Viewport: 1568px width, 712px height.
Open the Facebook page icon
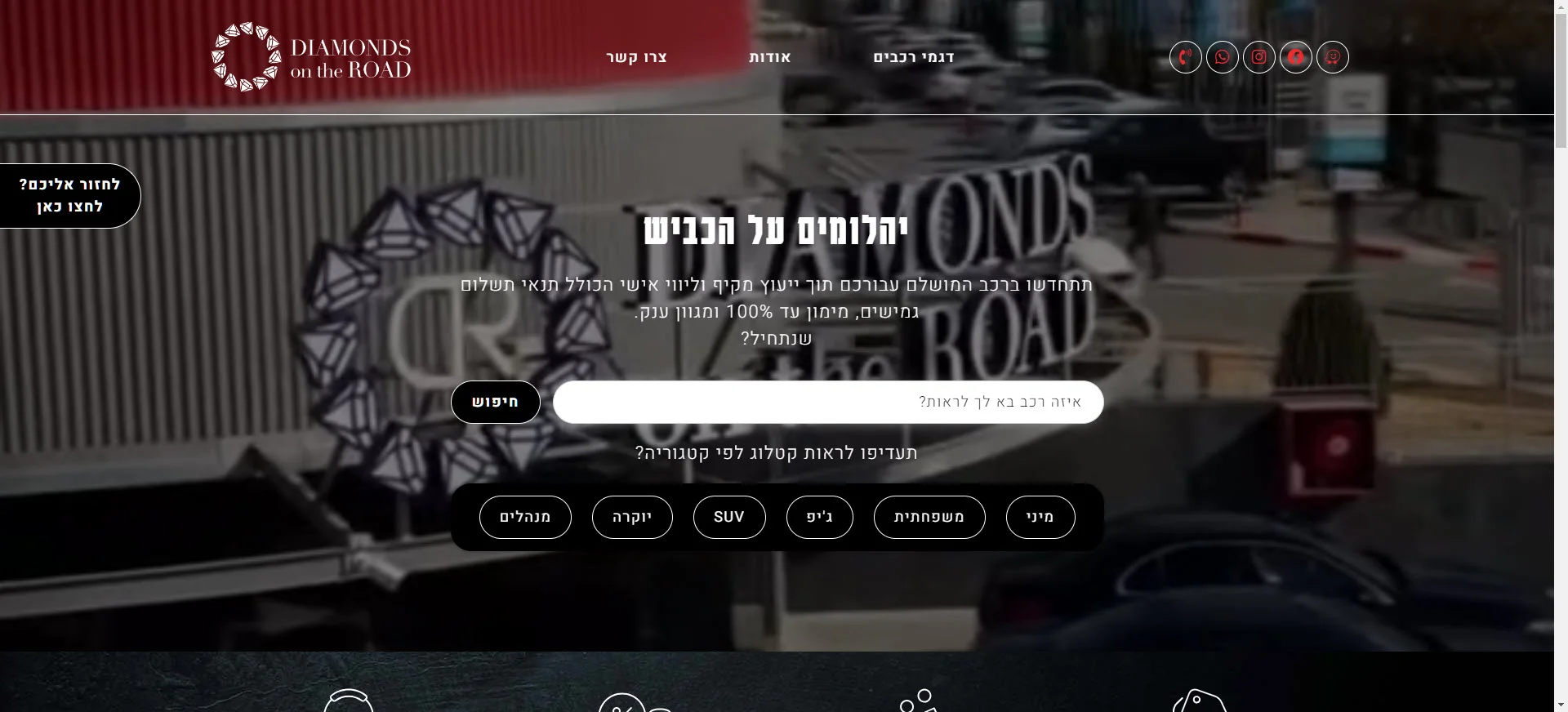[x=1295, y=57]
